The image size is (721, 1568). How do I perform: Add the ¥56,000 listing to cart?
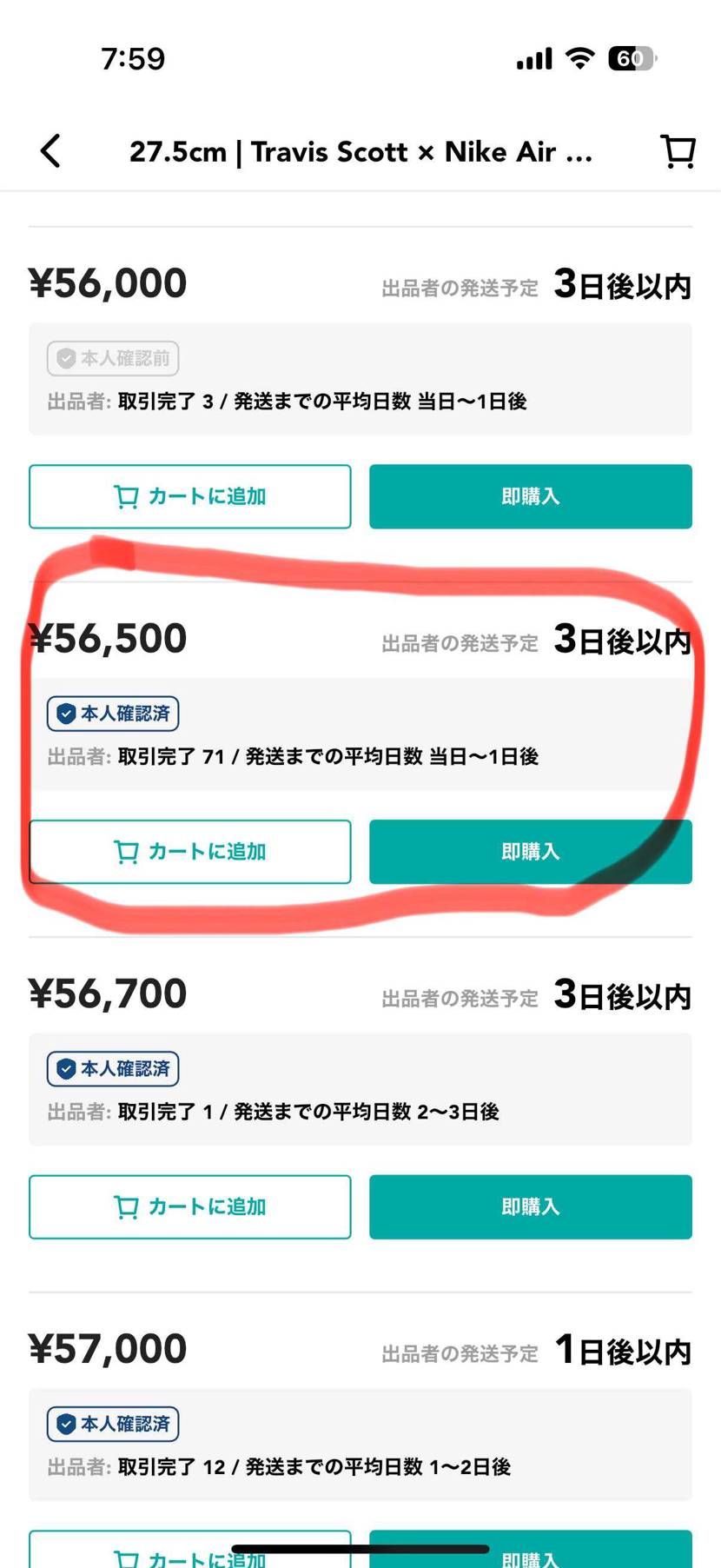(x=189, y=496)
